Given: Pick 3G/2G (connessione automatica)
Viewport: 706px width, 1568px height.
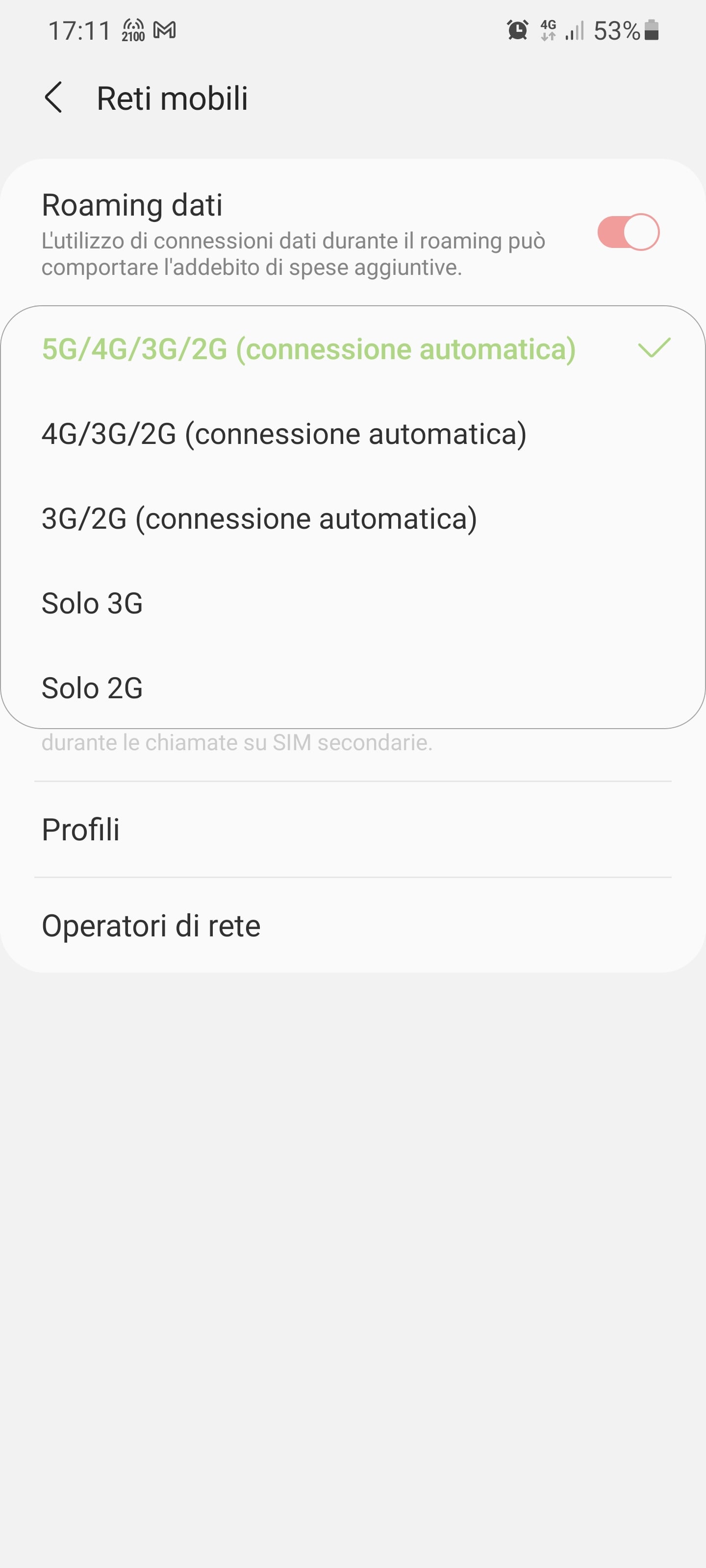Looking at the screenshot, I should point(259,518).
